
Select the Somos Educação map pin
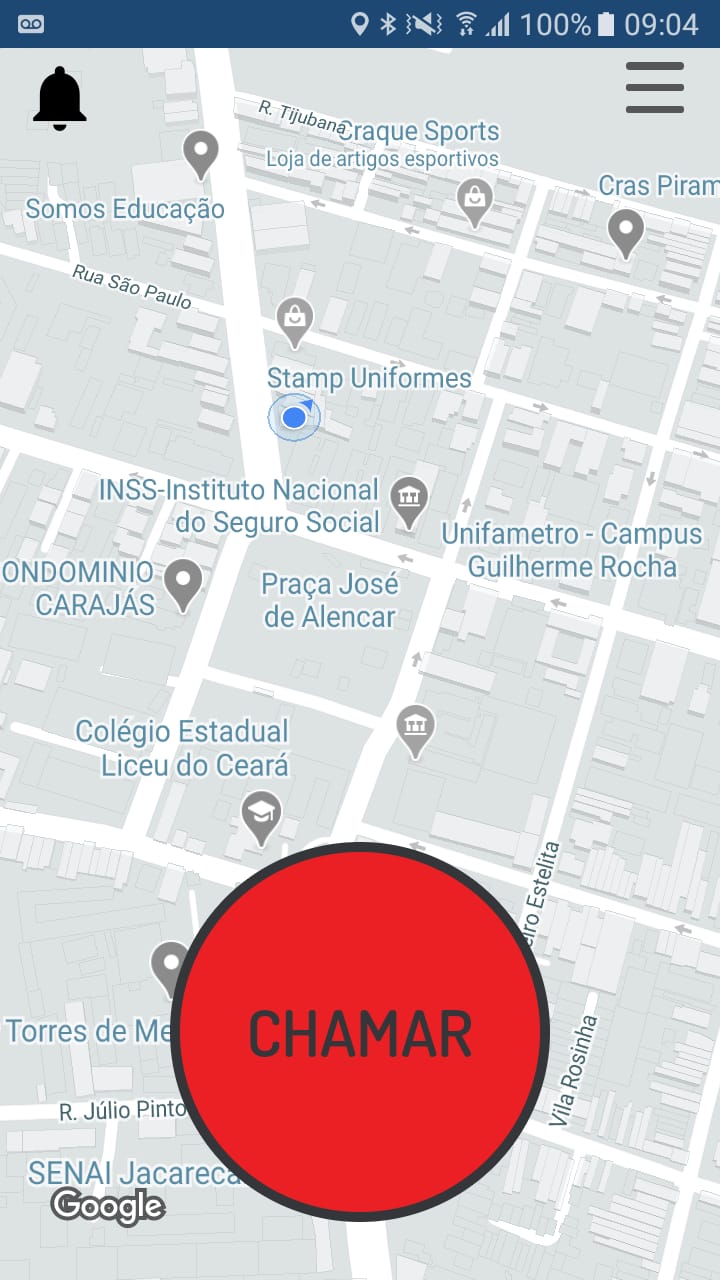coord(201,153)
